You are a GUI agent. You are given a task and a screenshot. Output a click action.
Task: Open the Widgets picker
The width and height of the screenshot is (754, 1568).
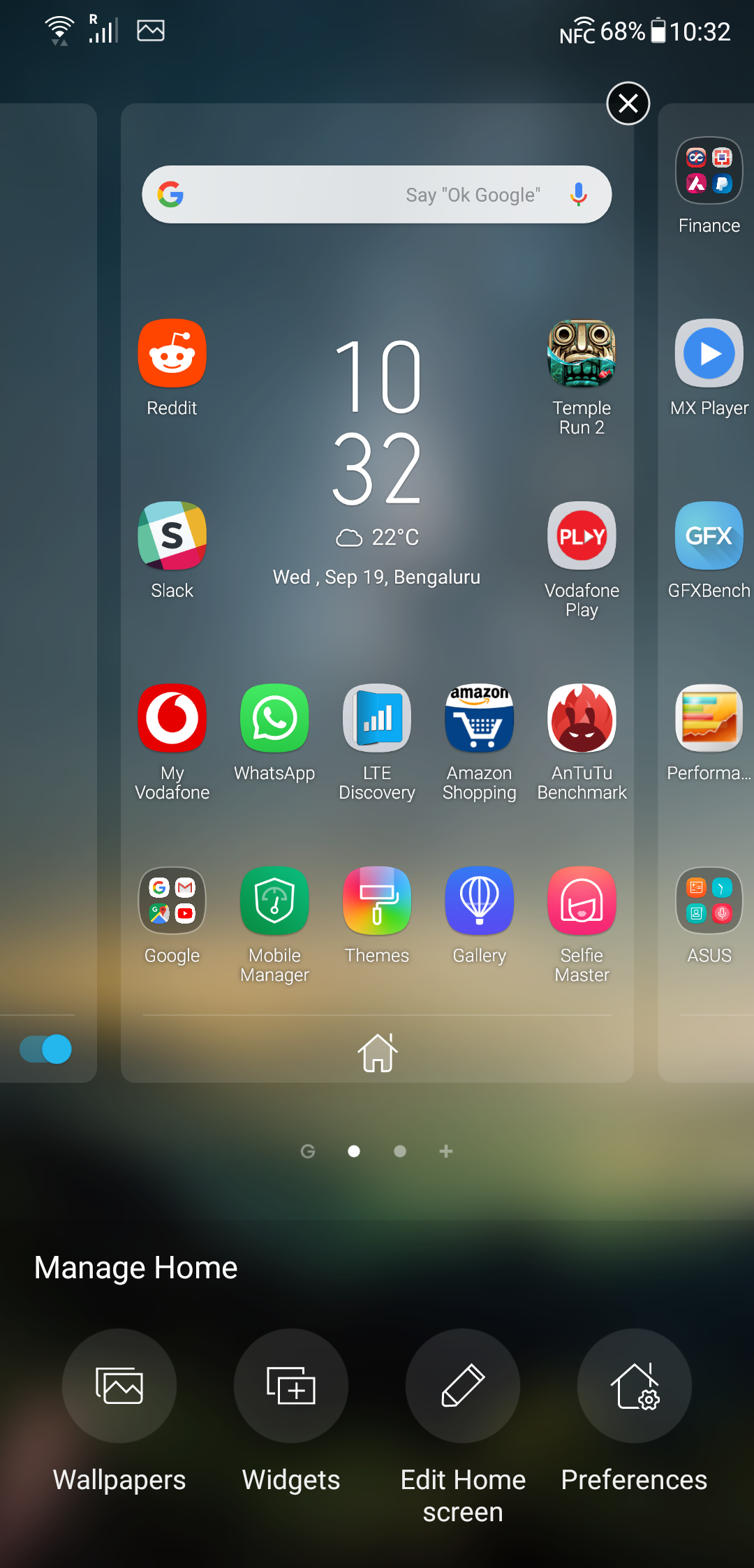point(291,1386)
